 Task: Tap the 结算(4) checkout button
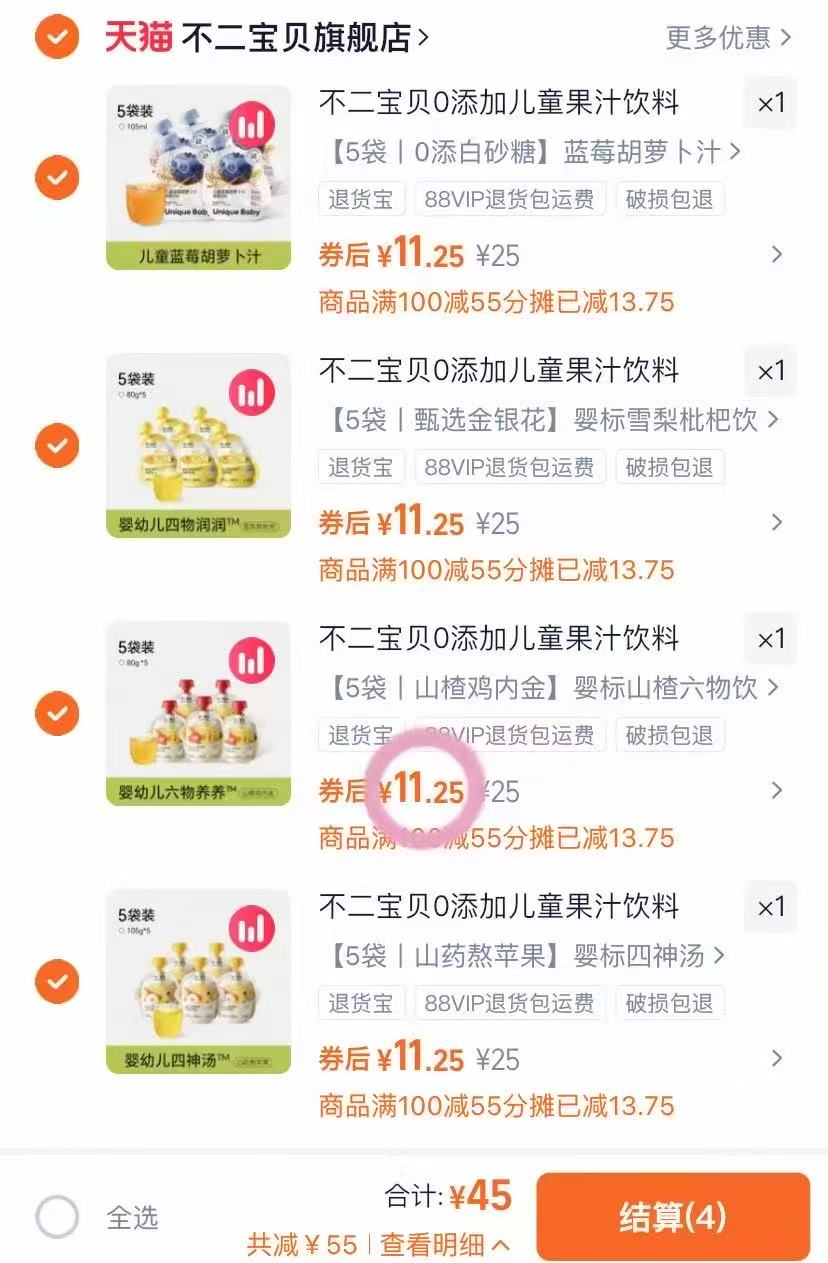(673, 1215)
